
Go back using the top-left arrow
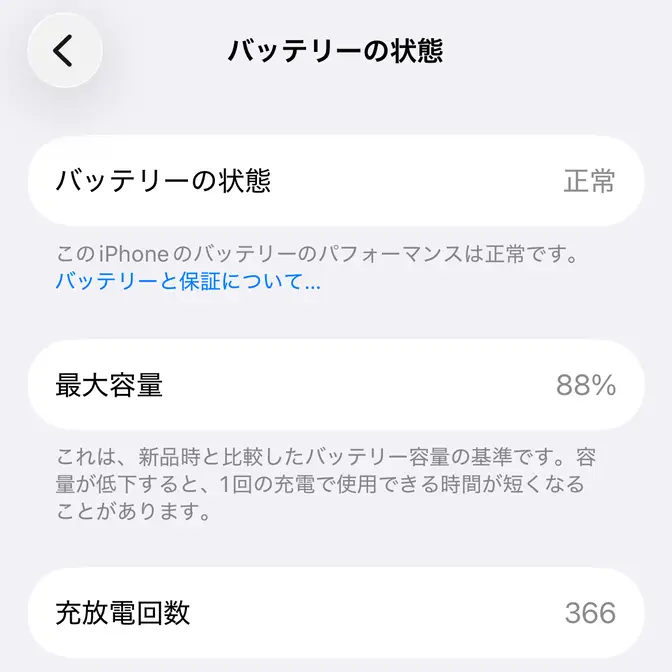64,50
